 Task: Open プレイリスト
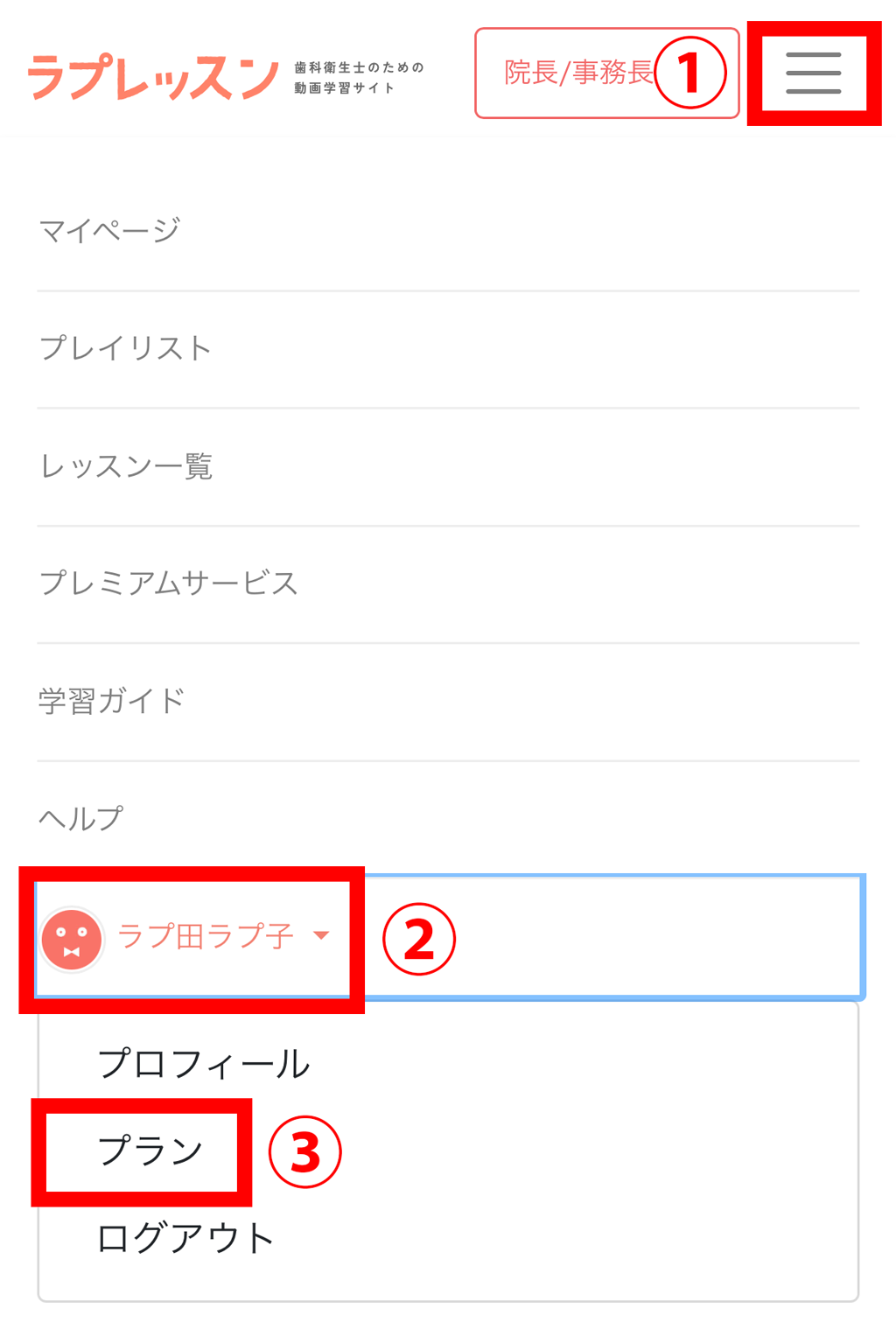(126, 348)
